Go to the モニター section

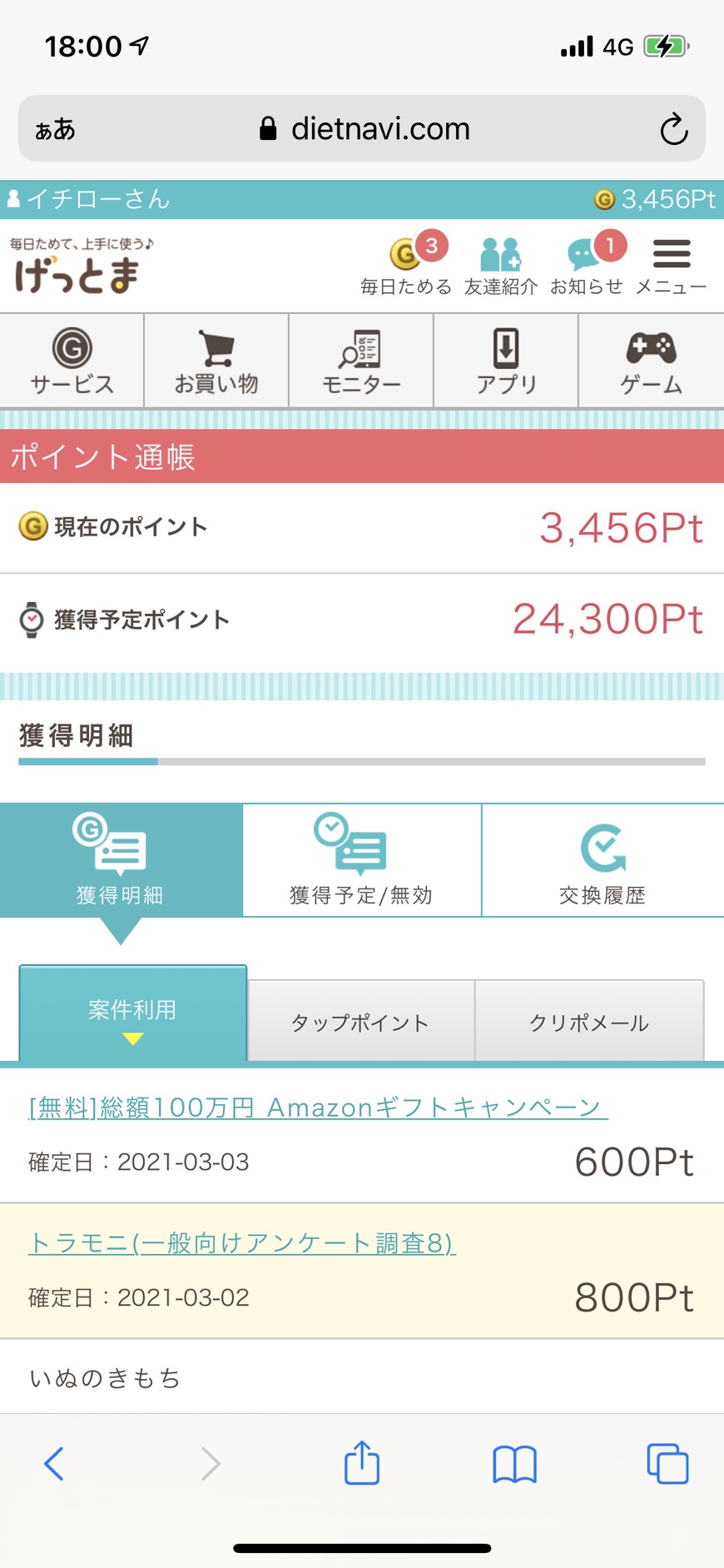point(361,361)
